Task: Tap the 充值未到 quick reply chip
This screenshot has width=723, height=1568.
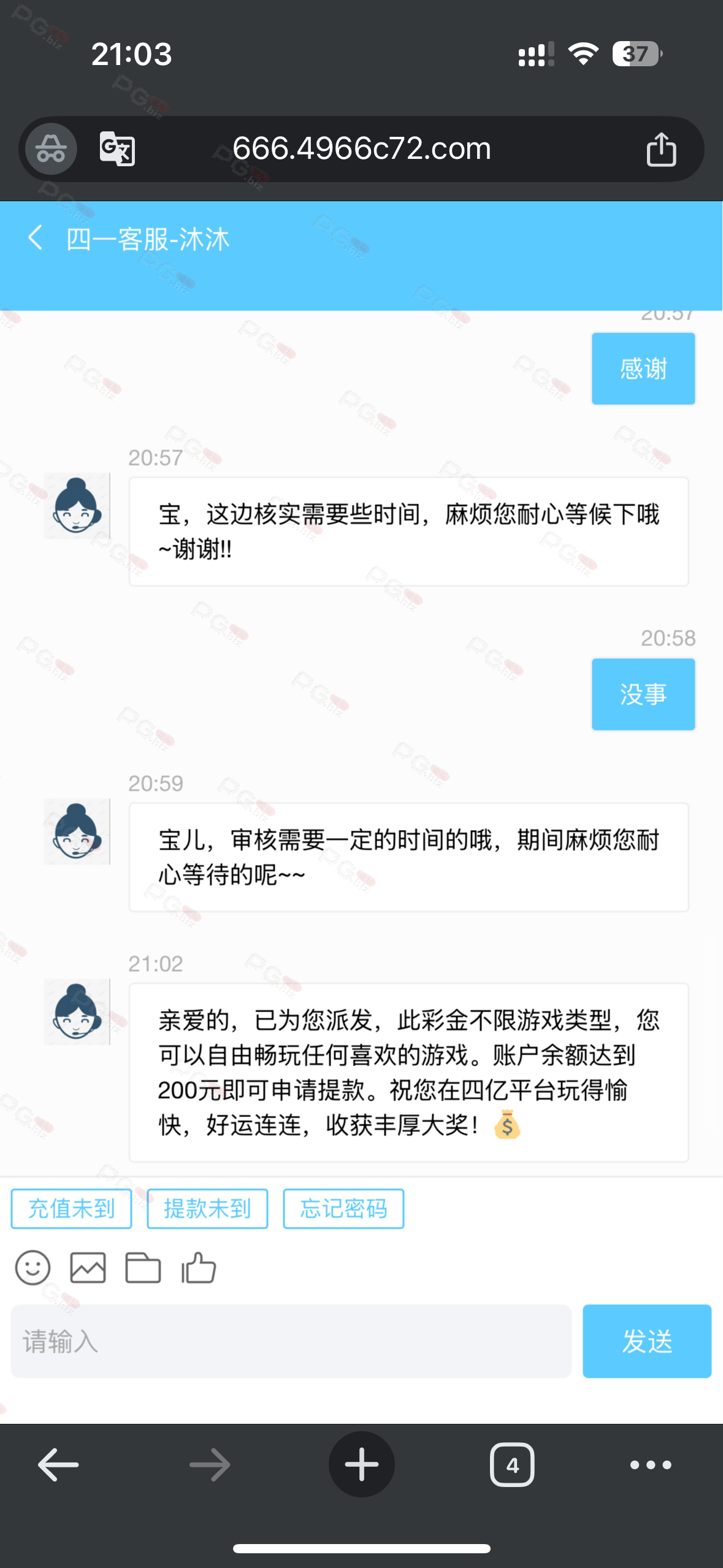Action: point(72,1209)
